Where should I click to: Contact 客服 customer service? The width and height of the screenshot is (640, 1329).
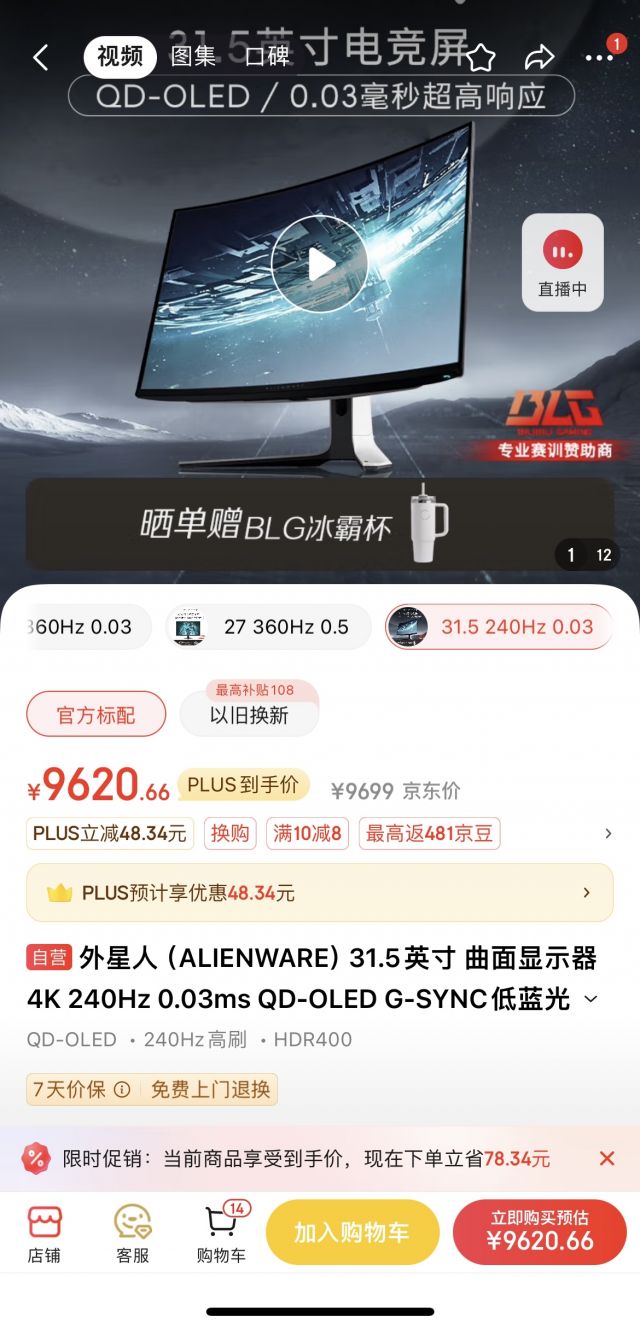pyautogui.click(x=132, y=1234)
